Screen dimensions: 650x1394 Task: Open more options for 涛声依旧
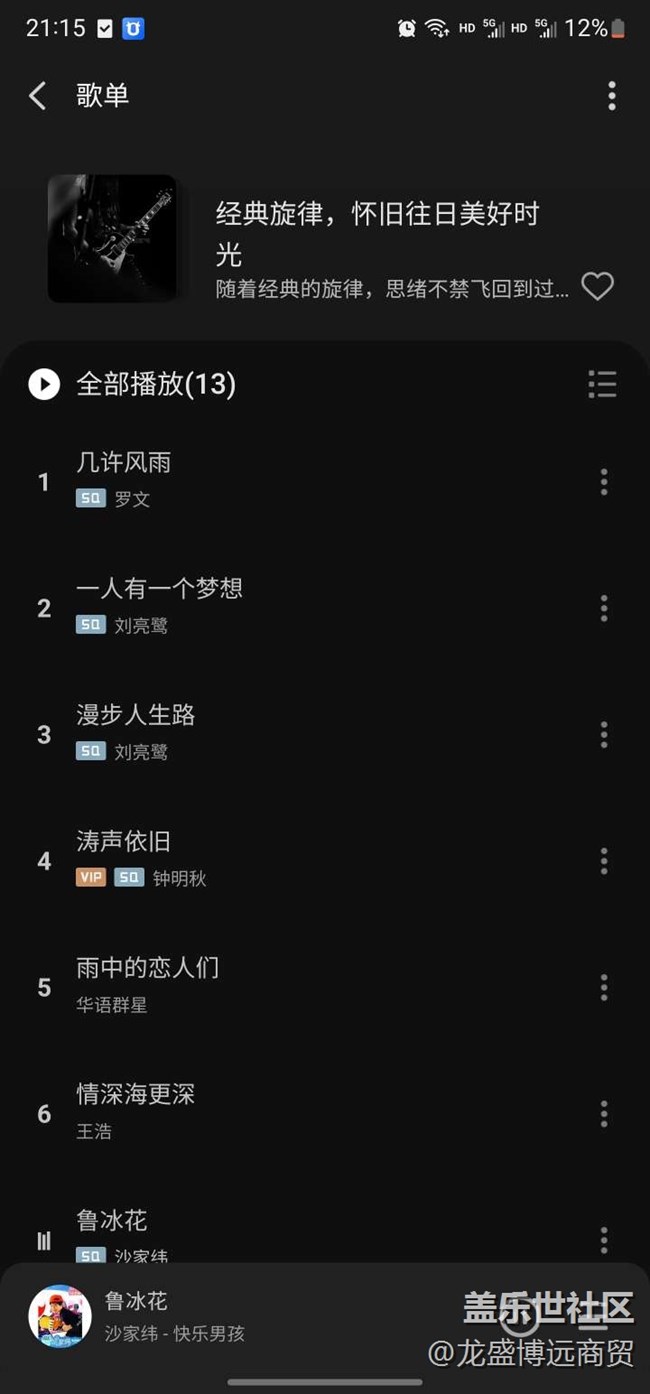(603, 861)
